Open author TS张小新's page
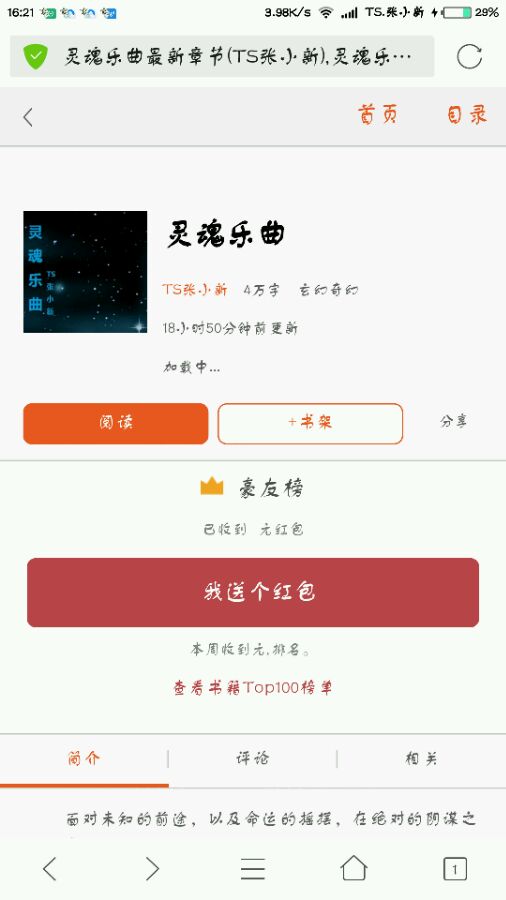Image resolution: width=506 pixels, height=900 pixels. coord(194,290)
